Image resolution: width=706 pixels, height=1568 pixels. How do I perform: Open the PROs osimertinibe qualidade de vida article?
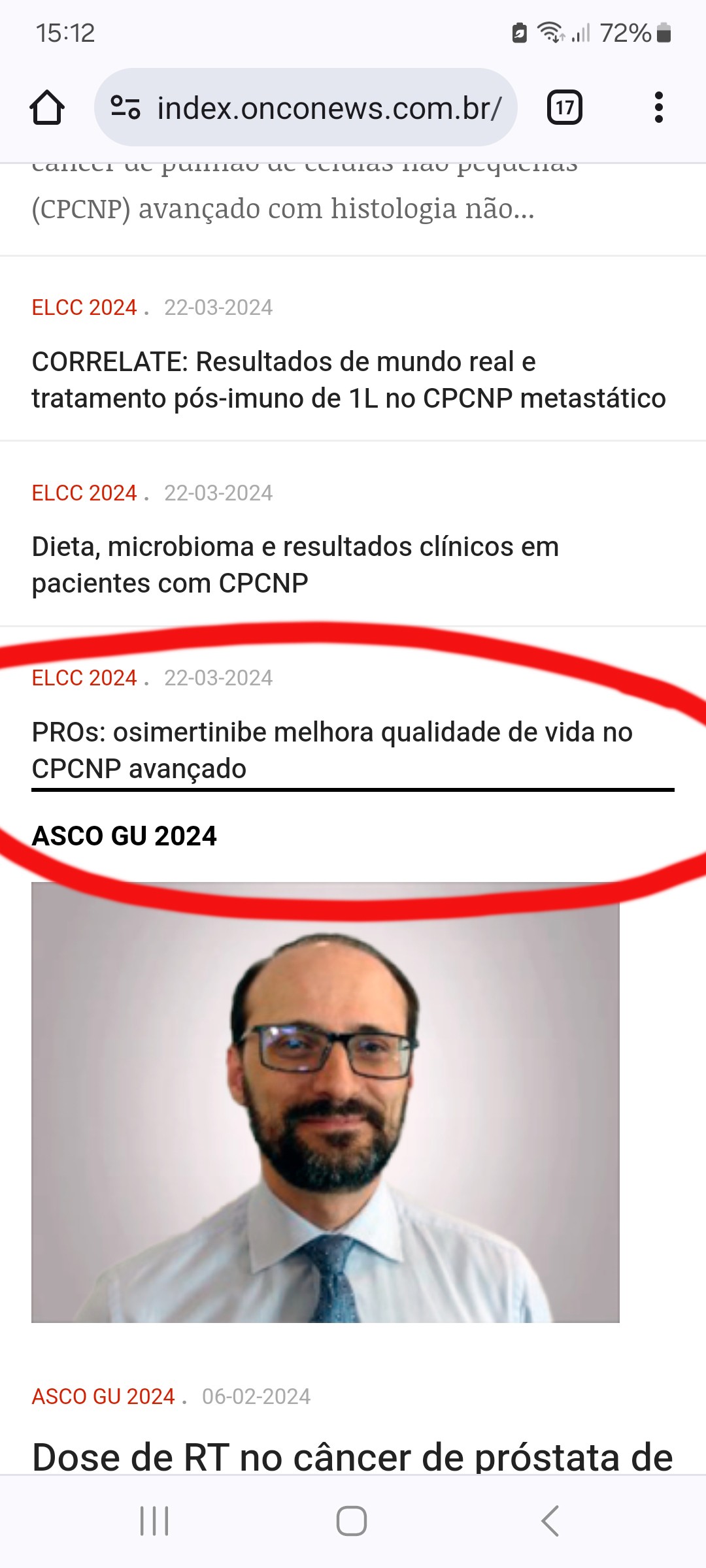click(x=332, y=750)
